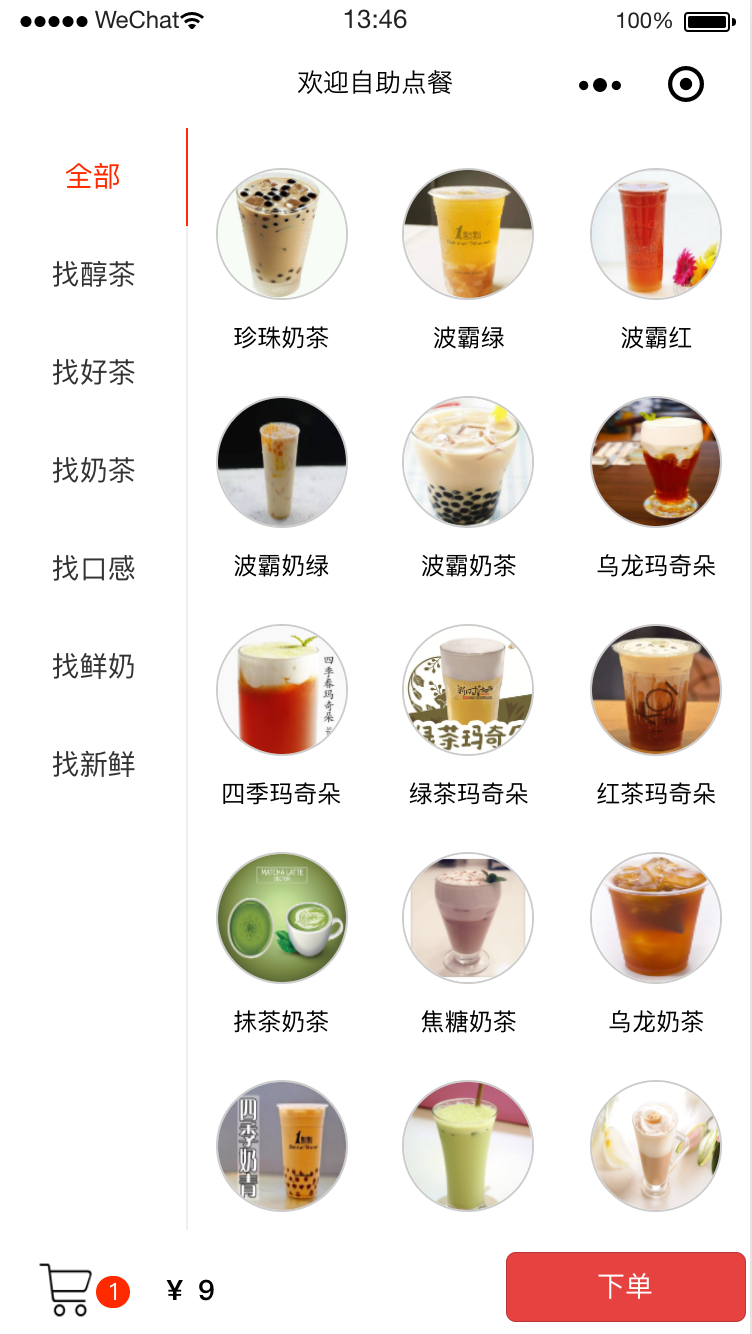Select the 找口感 filter option
This screenshot has width=752, height=1334.
coord(93,569)
